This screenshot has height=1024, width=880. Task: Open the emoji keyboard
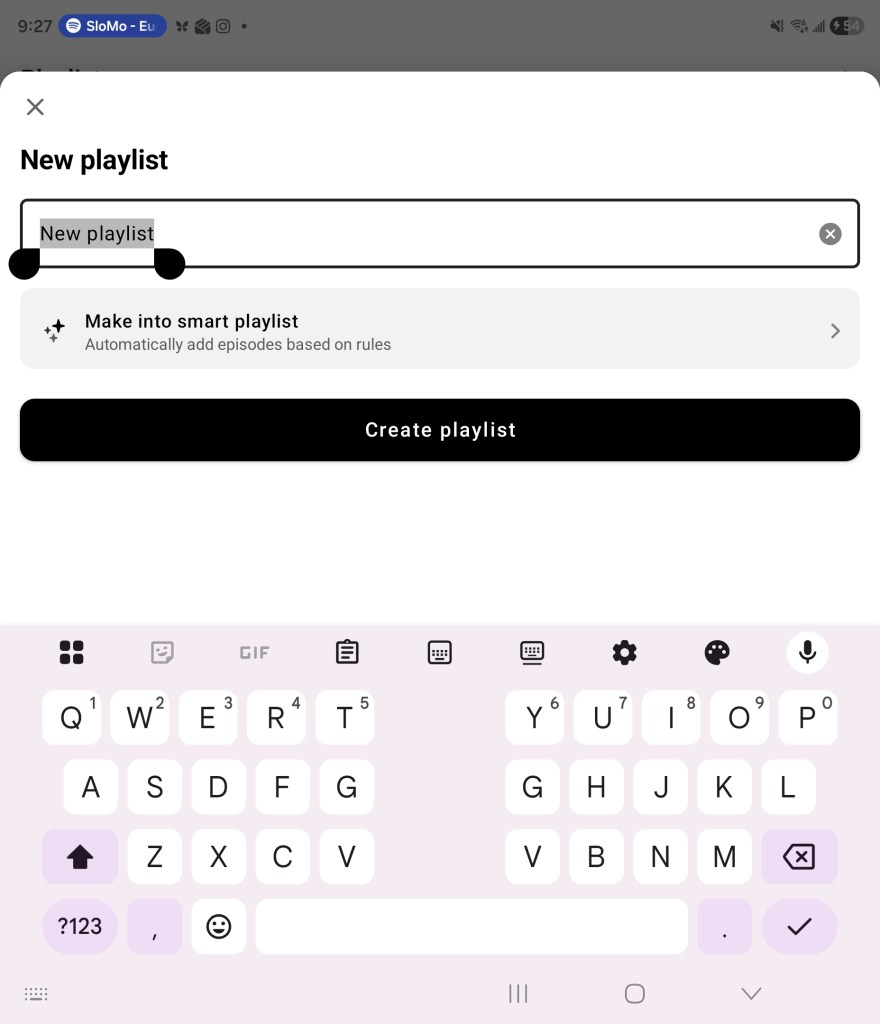[218, 926]
